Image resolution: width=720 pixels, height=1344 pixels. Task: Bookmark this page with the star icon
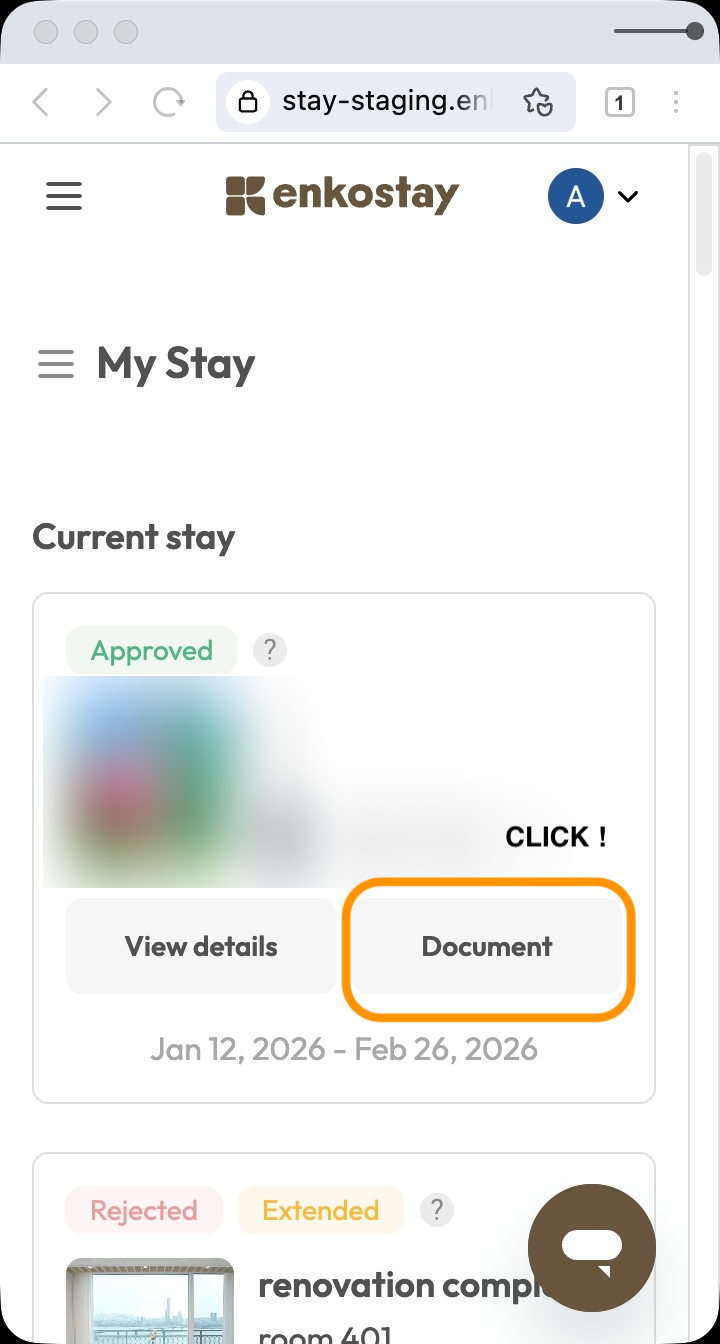coord(538,102)
